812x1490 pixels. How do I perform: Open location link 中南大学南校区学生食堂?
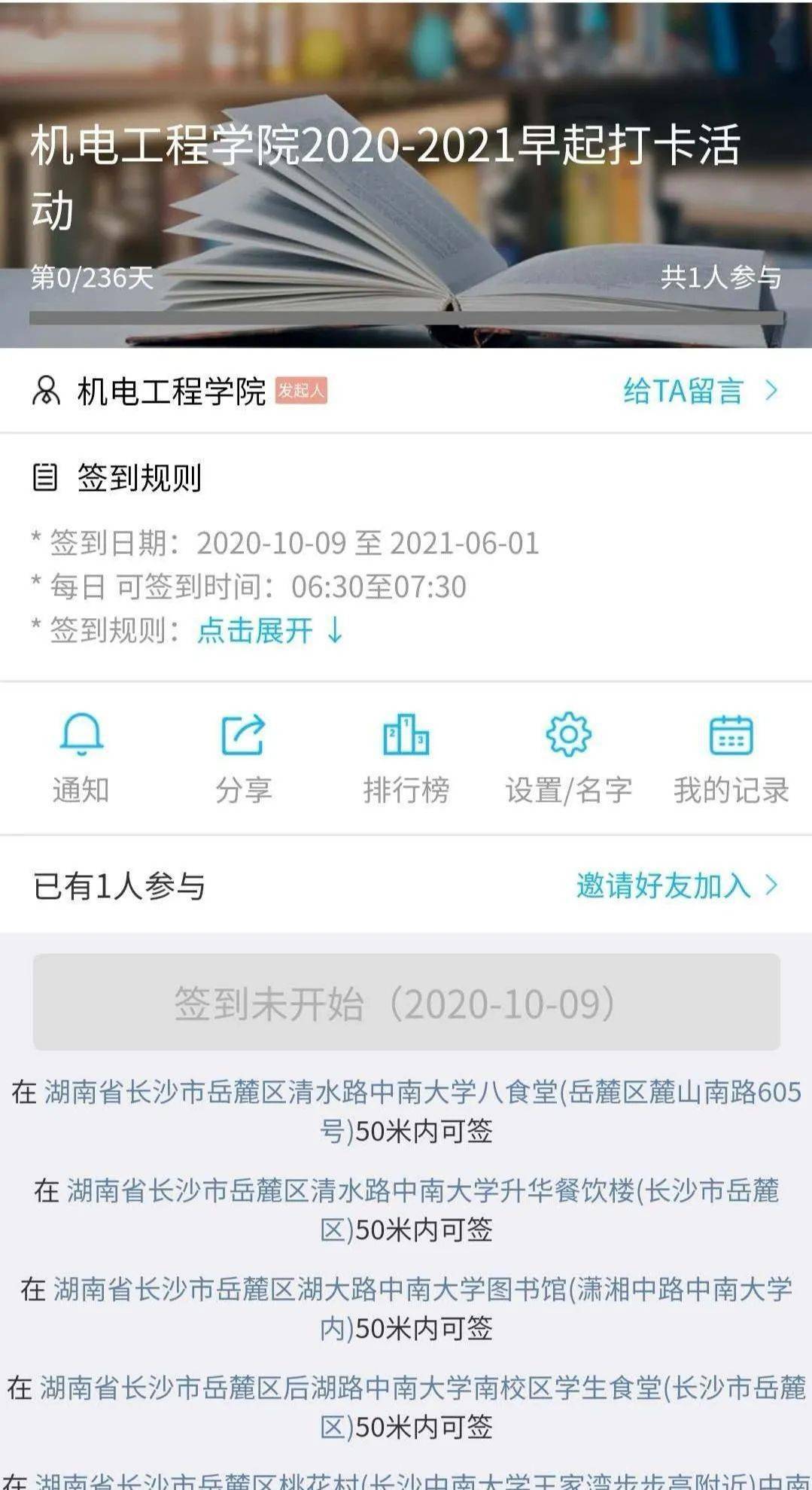click(423, 1406)
